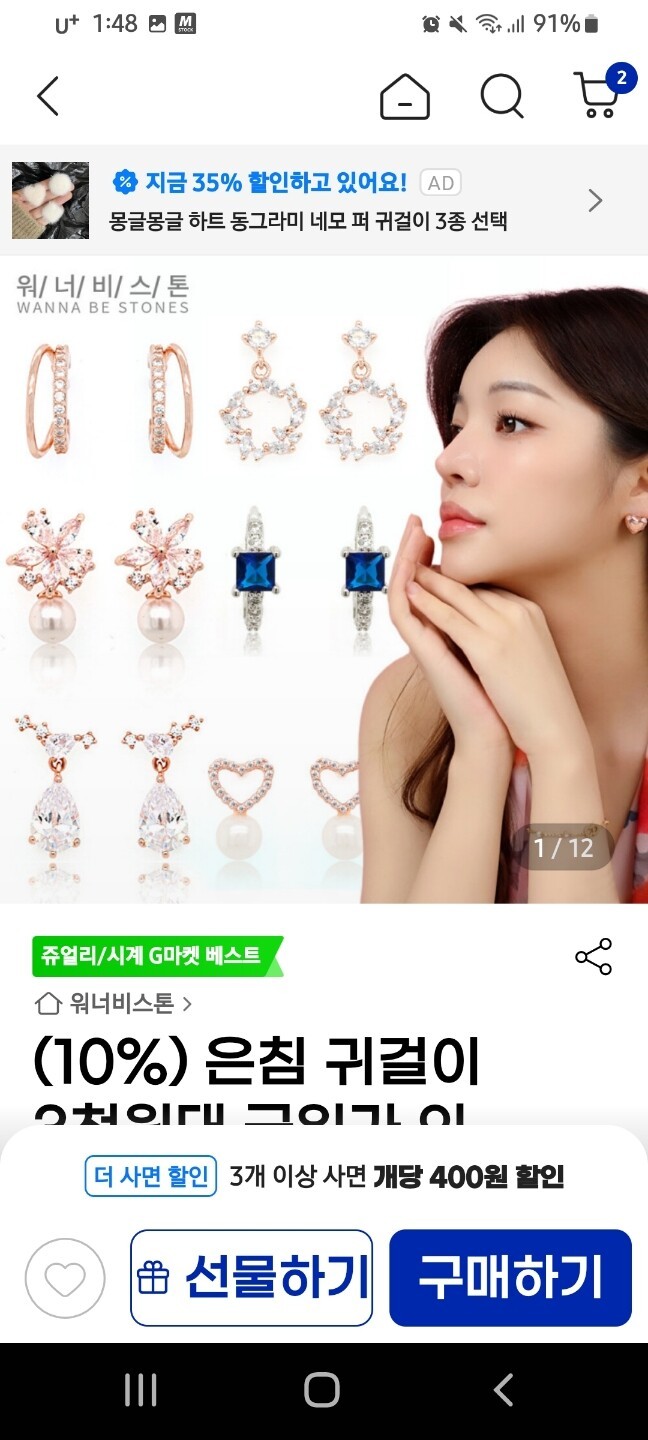Share this product

tap(593, 957)
